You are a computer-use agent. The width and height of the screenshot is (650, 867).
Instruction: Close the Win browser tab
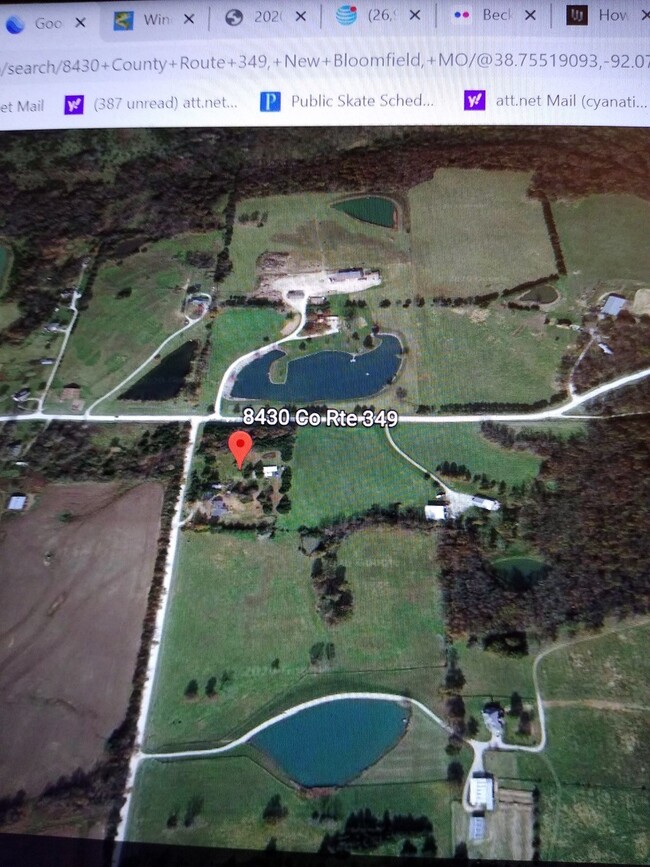click(188, 19)
